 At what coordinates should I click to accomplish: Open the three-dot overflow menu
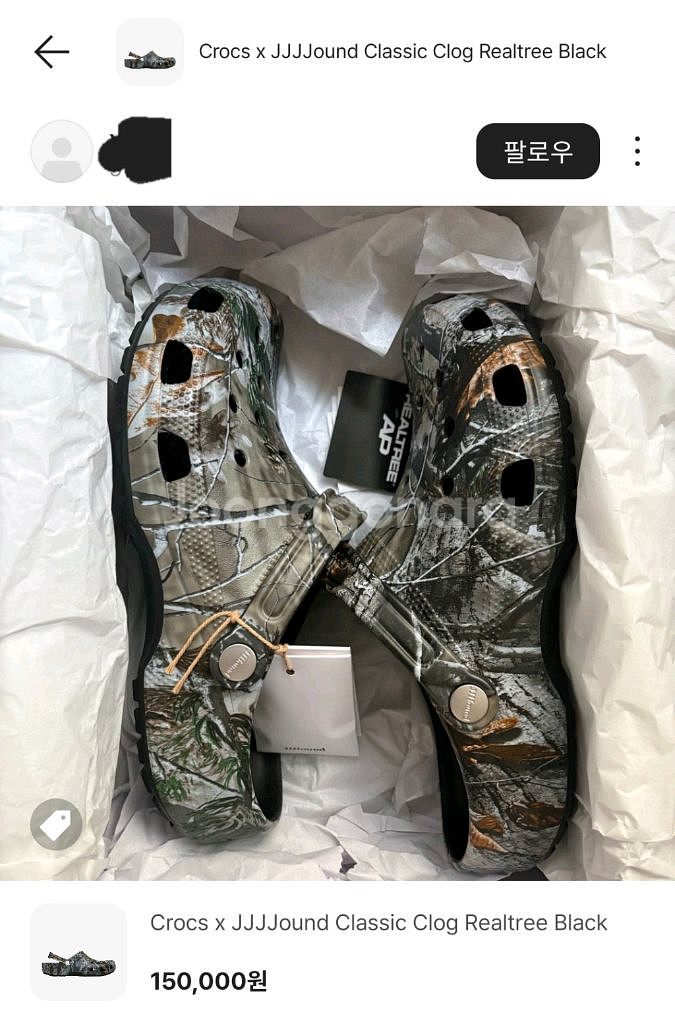[x=637, y=152]
